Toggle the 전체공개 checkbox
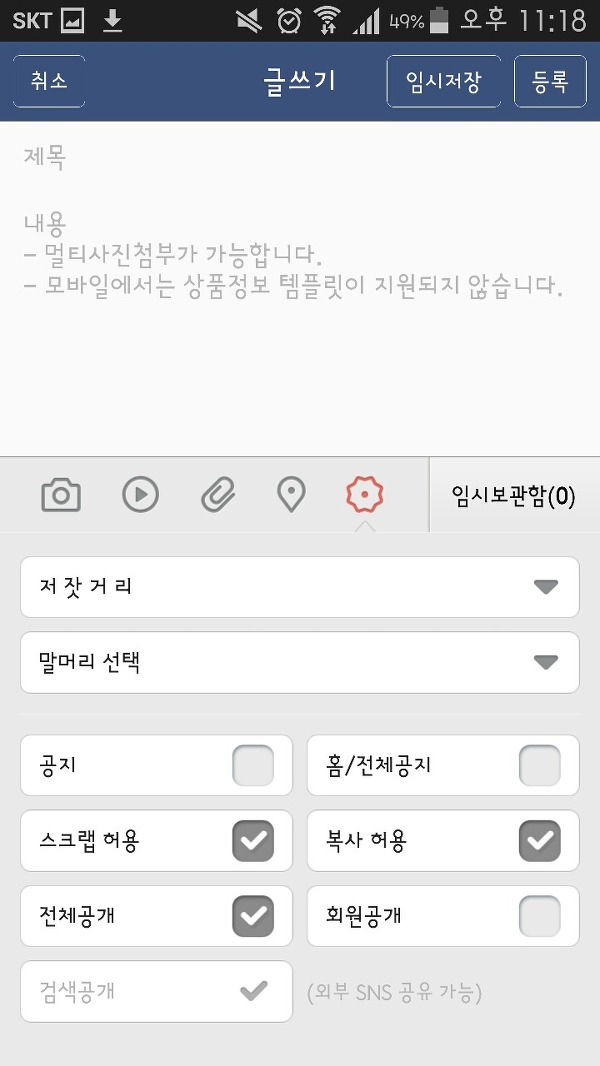This screenshot has height=1066, width=600. (253, 916)
